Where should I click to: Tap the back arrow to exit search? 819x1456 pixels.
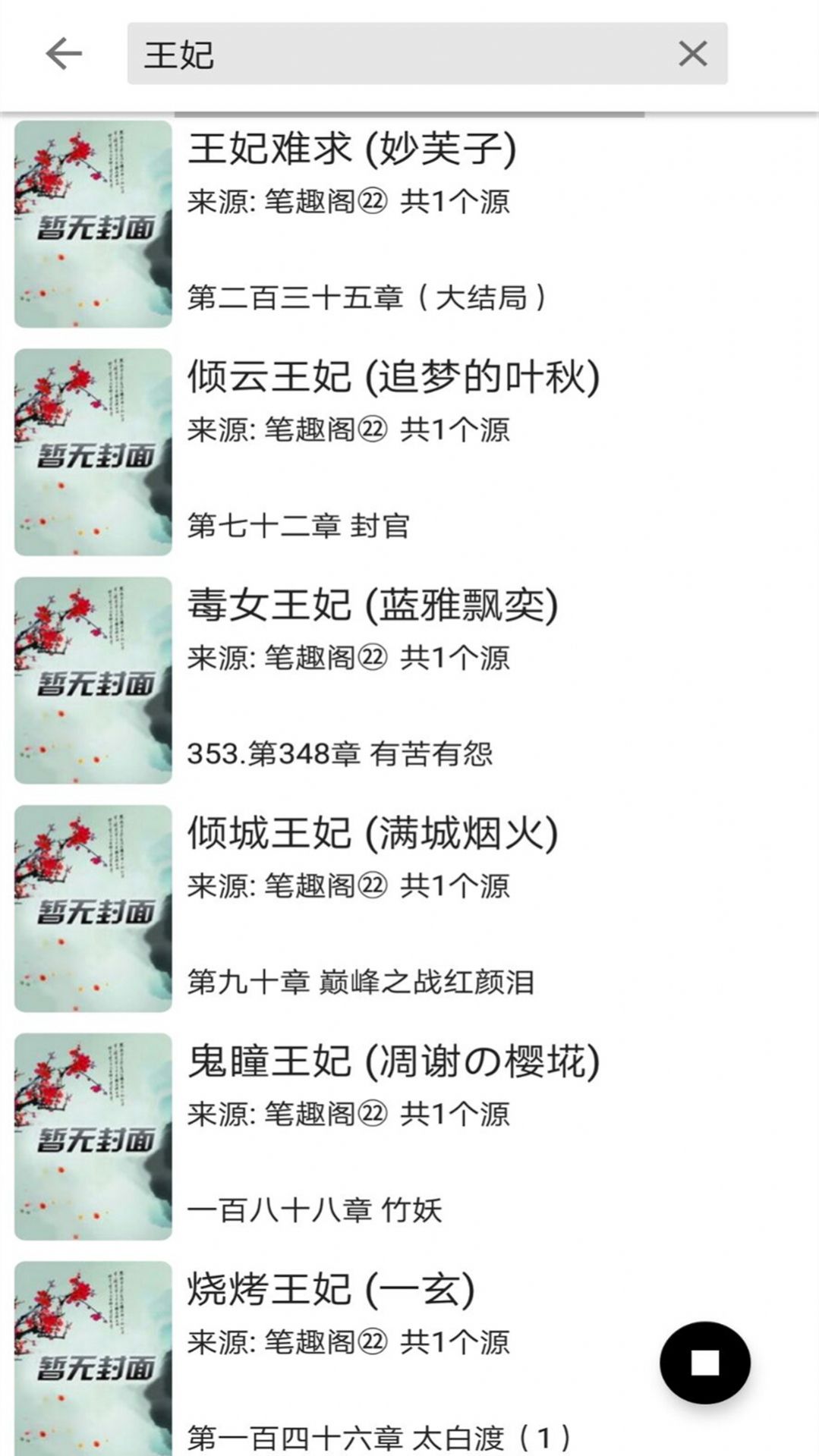click(x=63, y=53)
